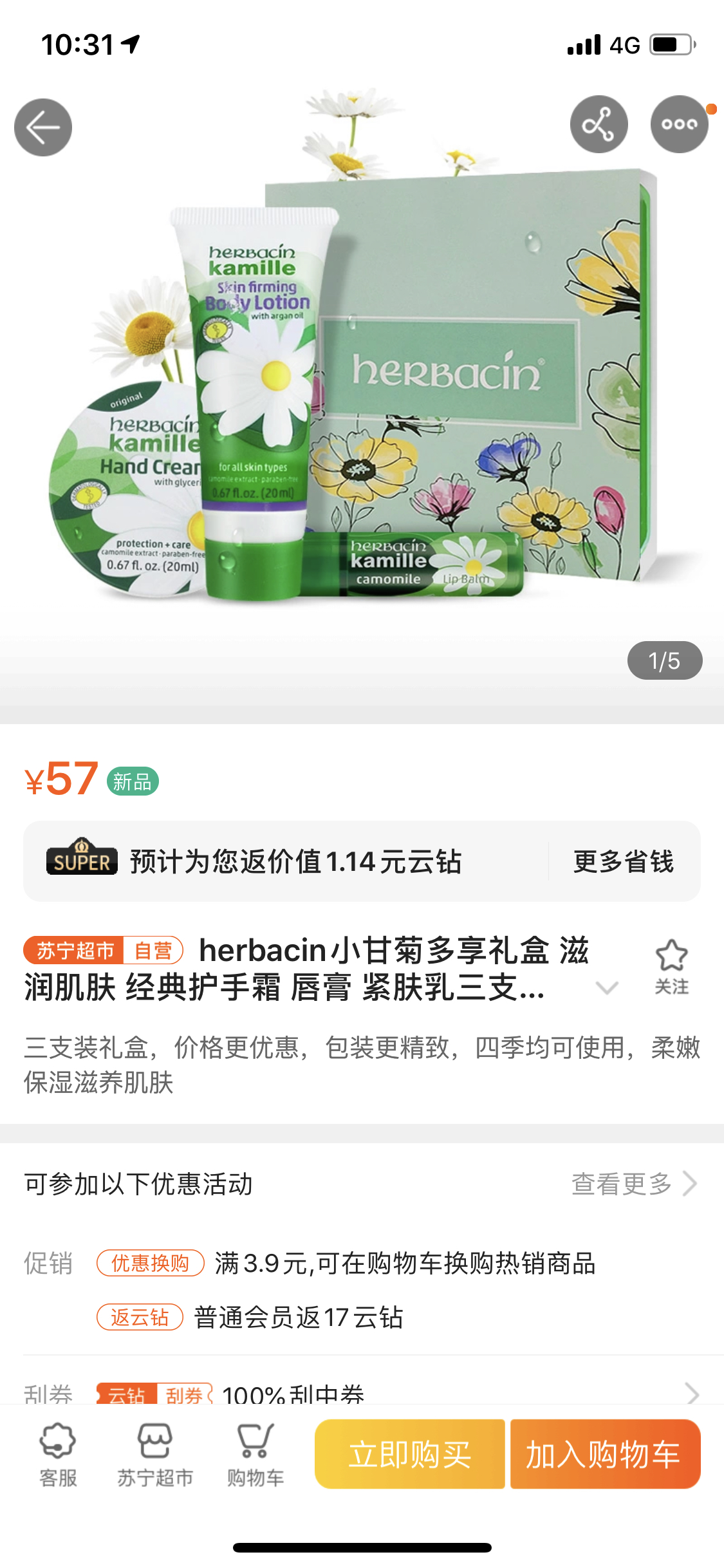
Task: Contact 客服 customer service
Action: 58,1455
